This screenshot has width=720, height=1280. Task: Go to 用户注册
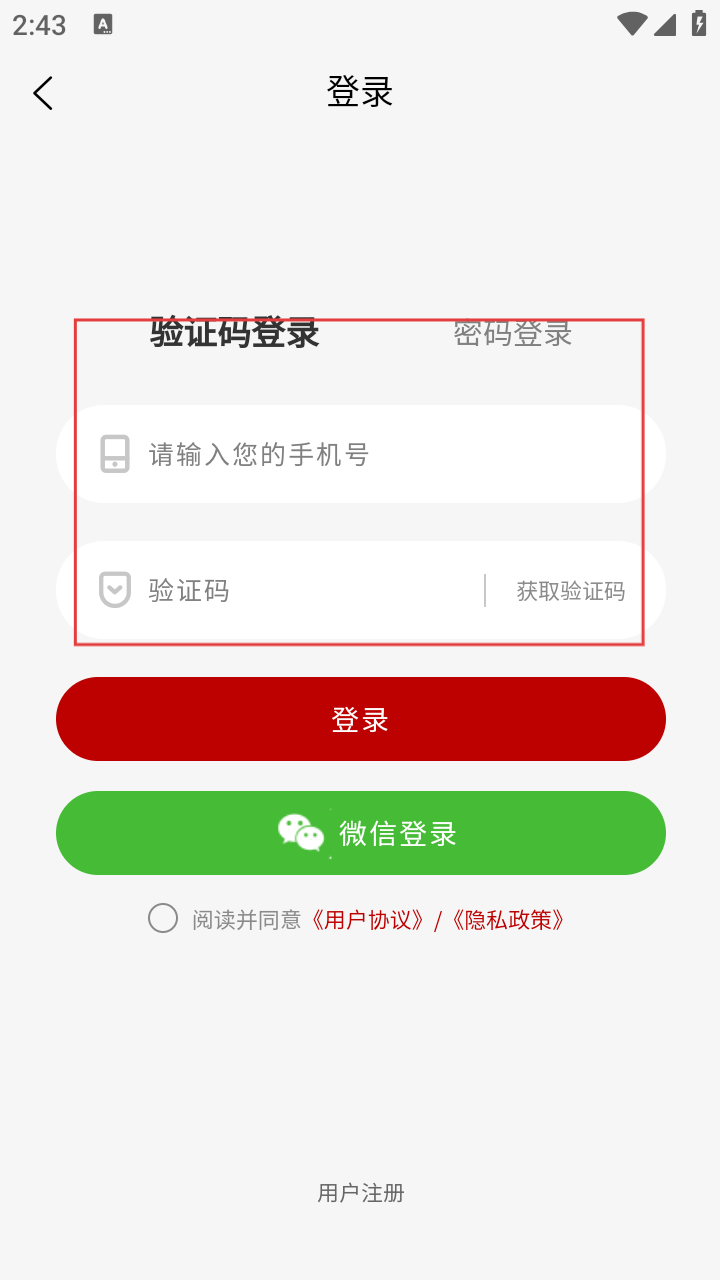pyautogui.click(x=361, y=1192)
